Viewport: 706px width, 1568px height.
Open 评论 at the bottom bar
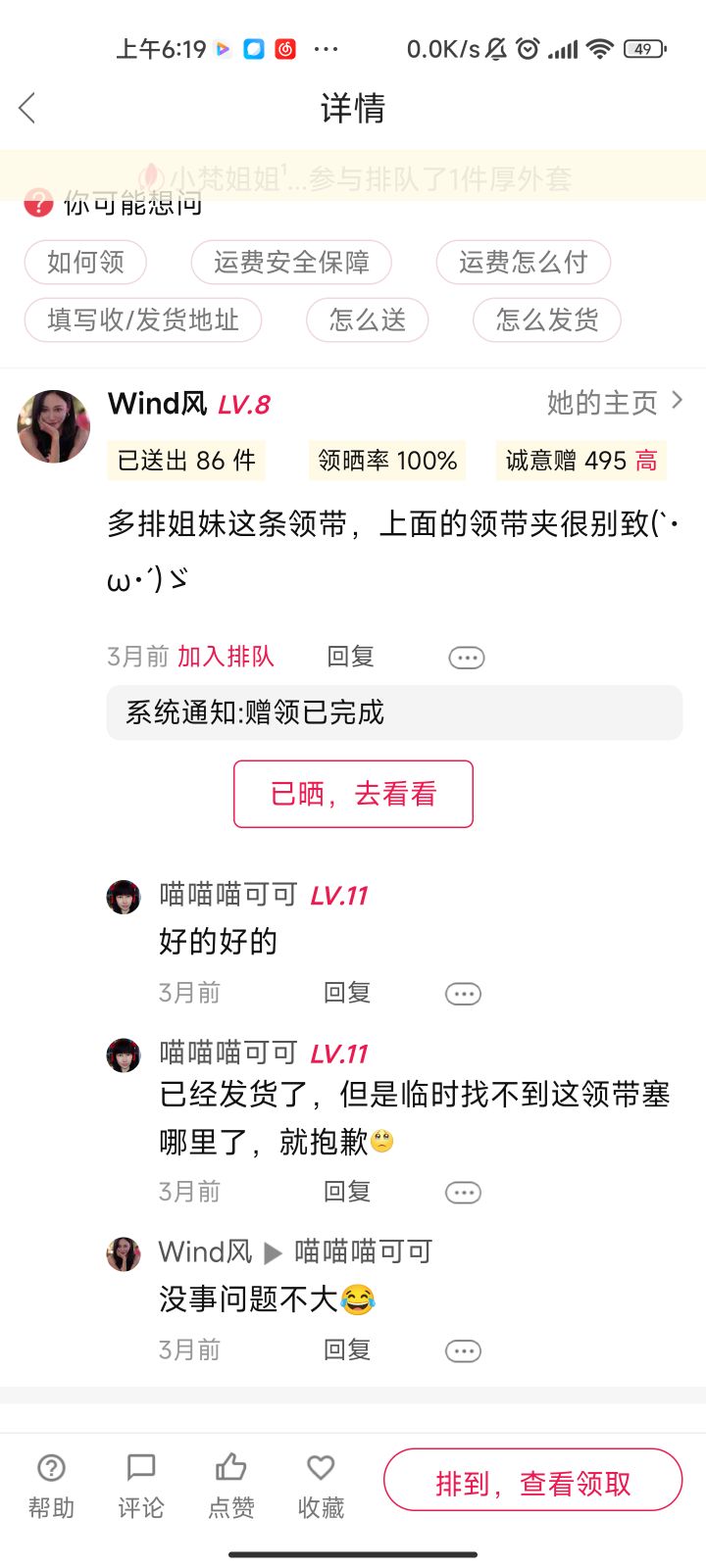141,1486
